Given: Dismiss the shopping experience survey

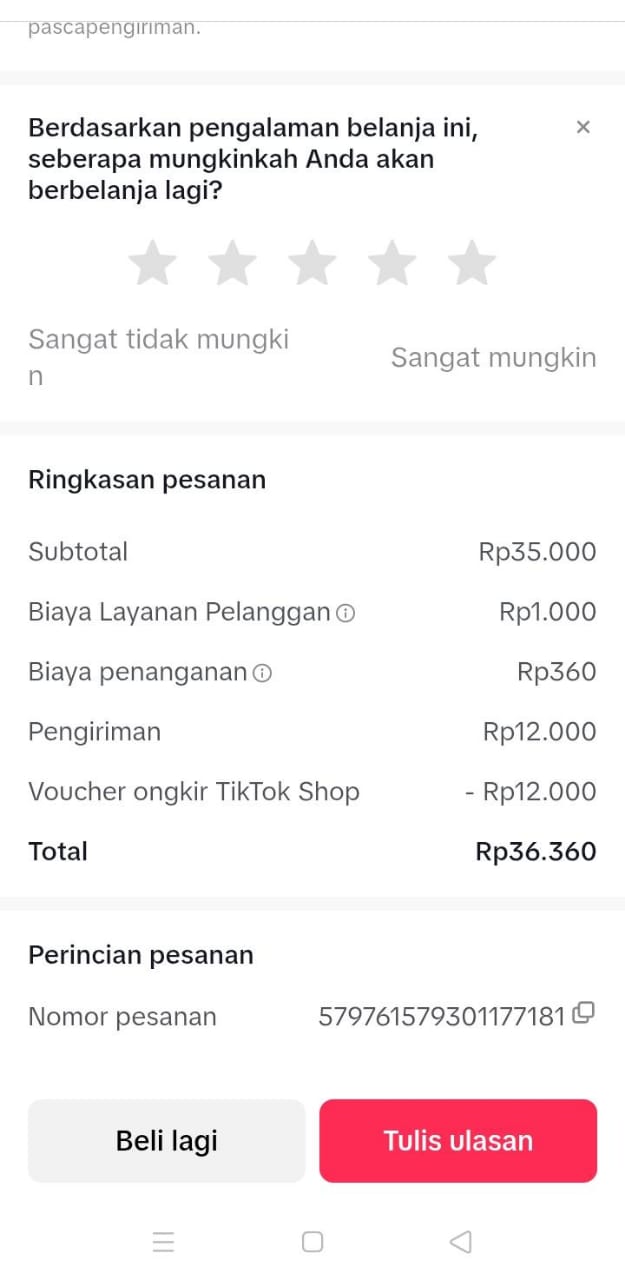Looking at the screenshot, I should pos(583,127).
